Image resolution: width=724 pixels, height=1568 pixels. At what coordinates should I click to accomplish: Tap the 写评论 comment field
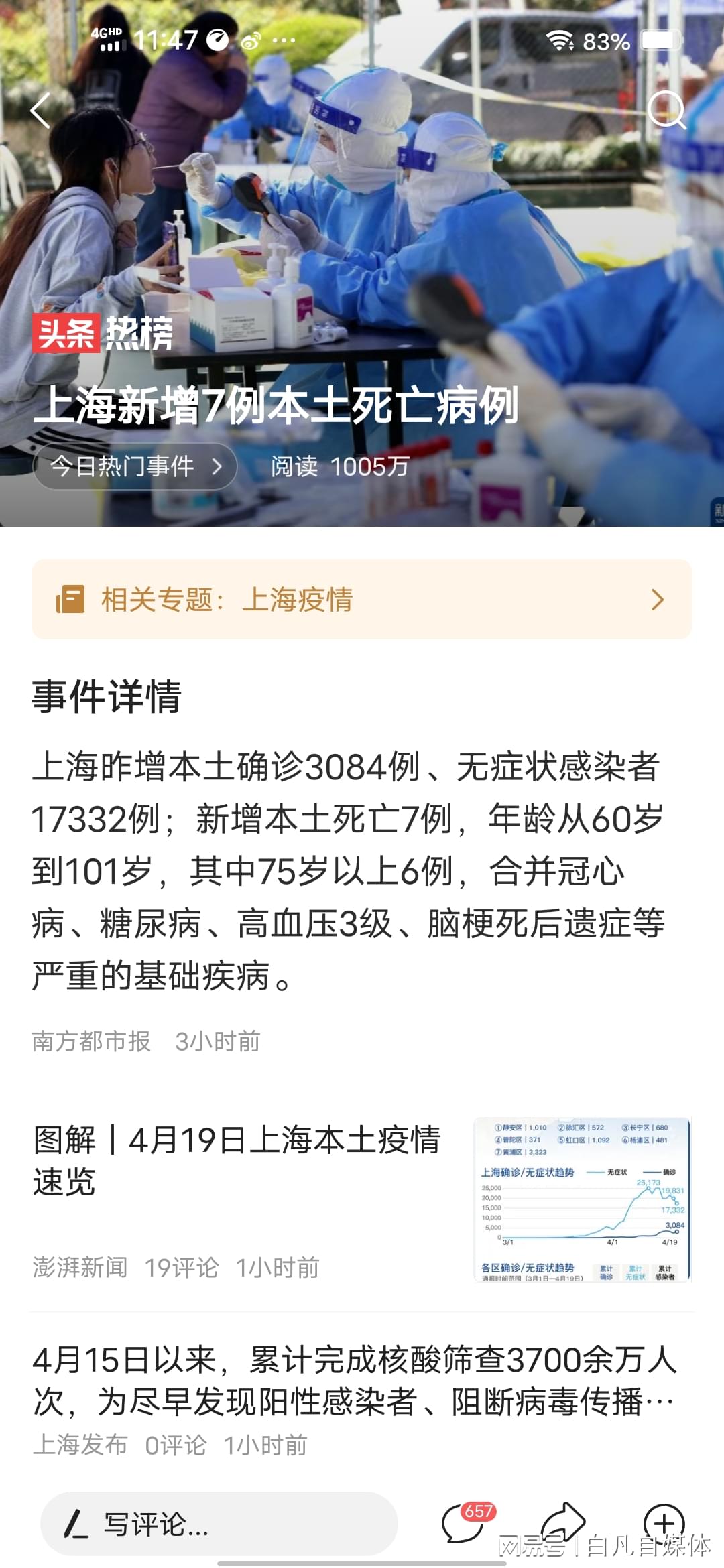pyautogui.click(x=219, y=1524)
